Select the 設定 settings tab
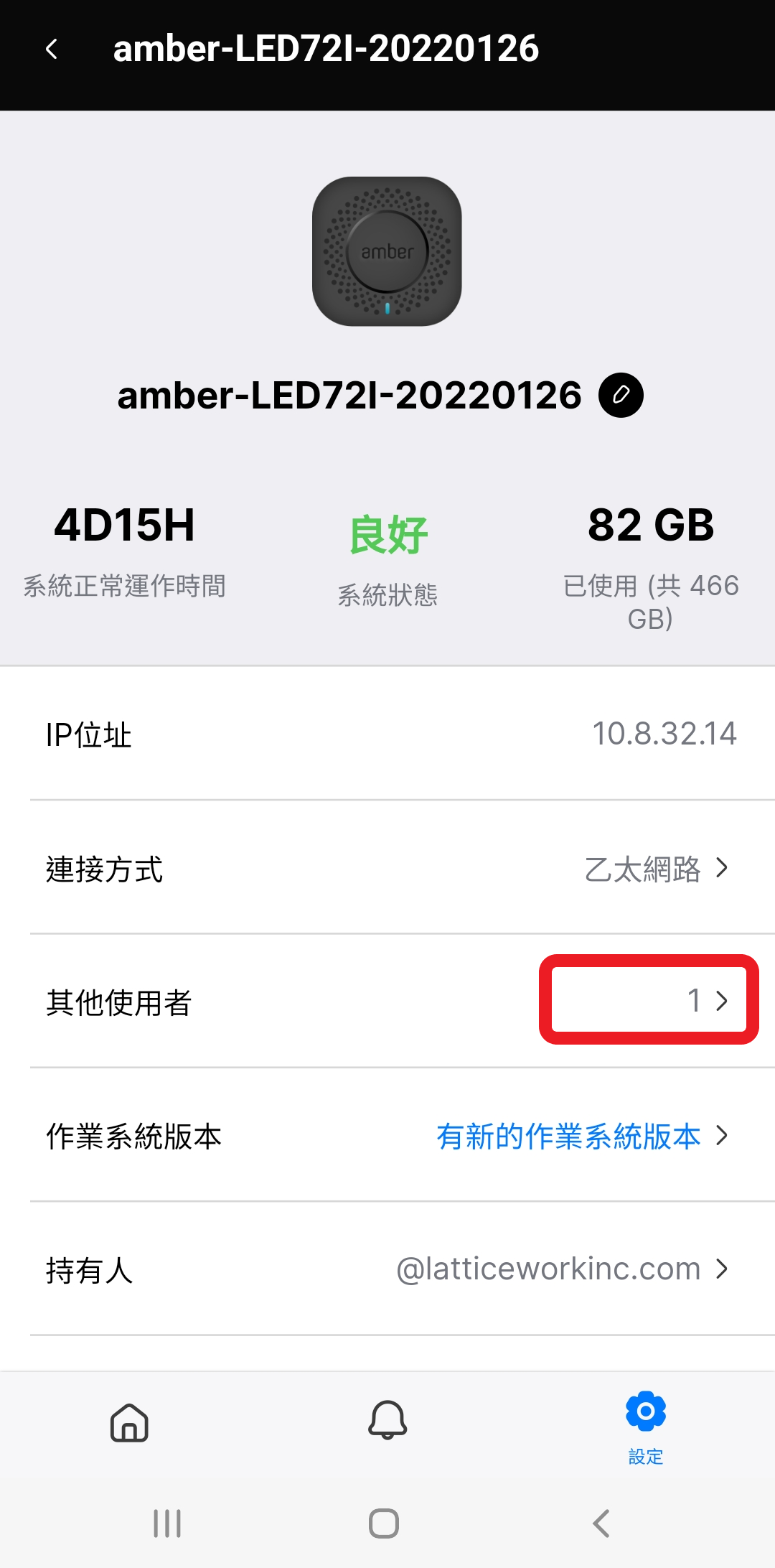 coord(646,1426)
